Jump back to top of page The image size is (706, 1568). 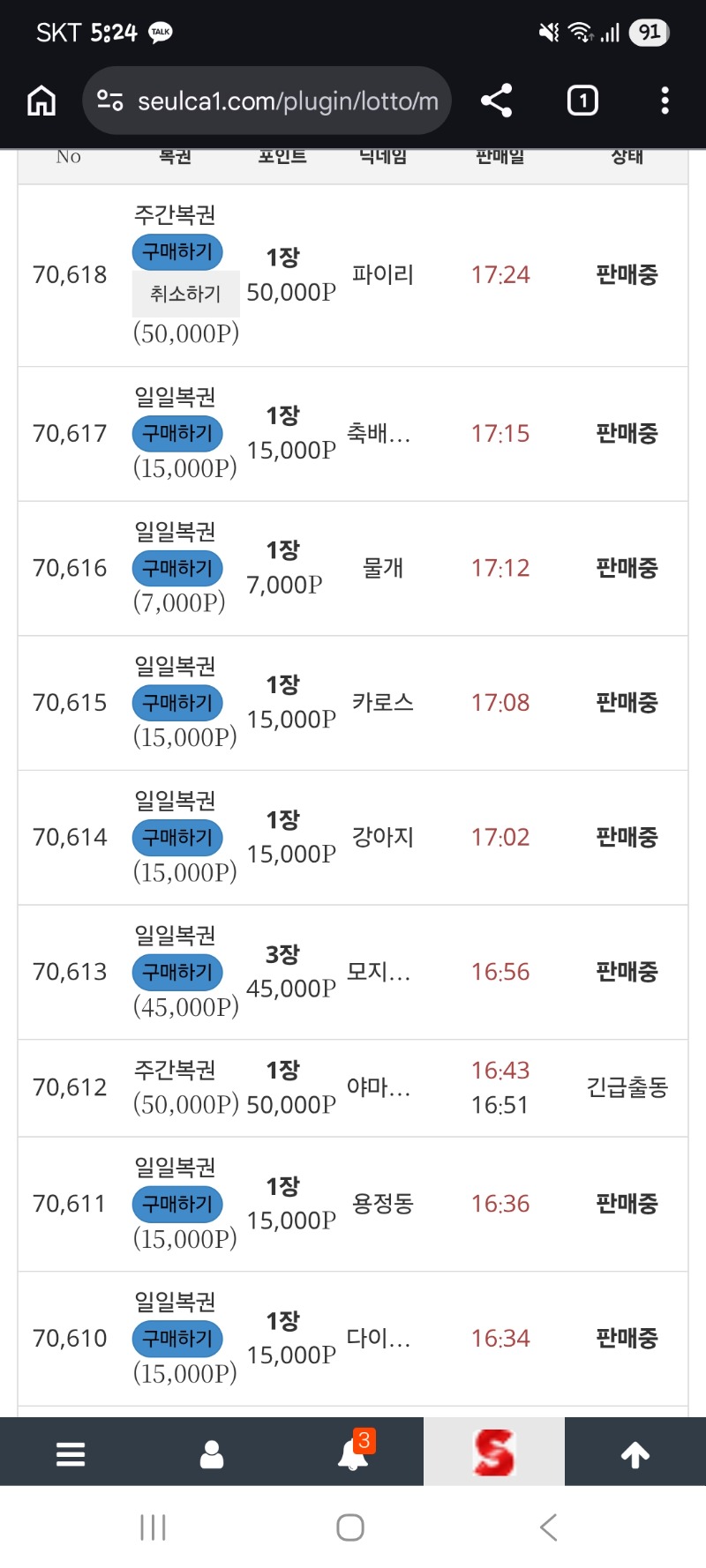click(x=635, y=1454)
